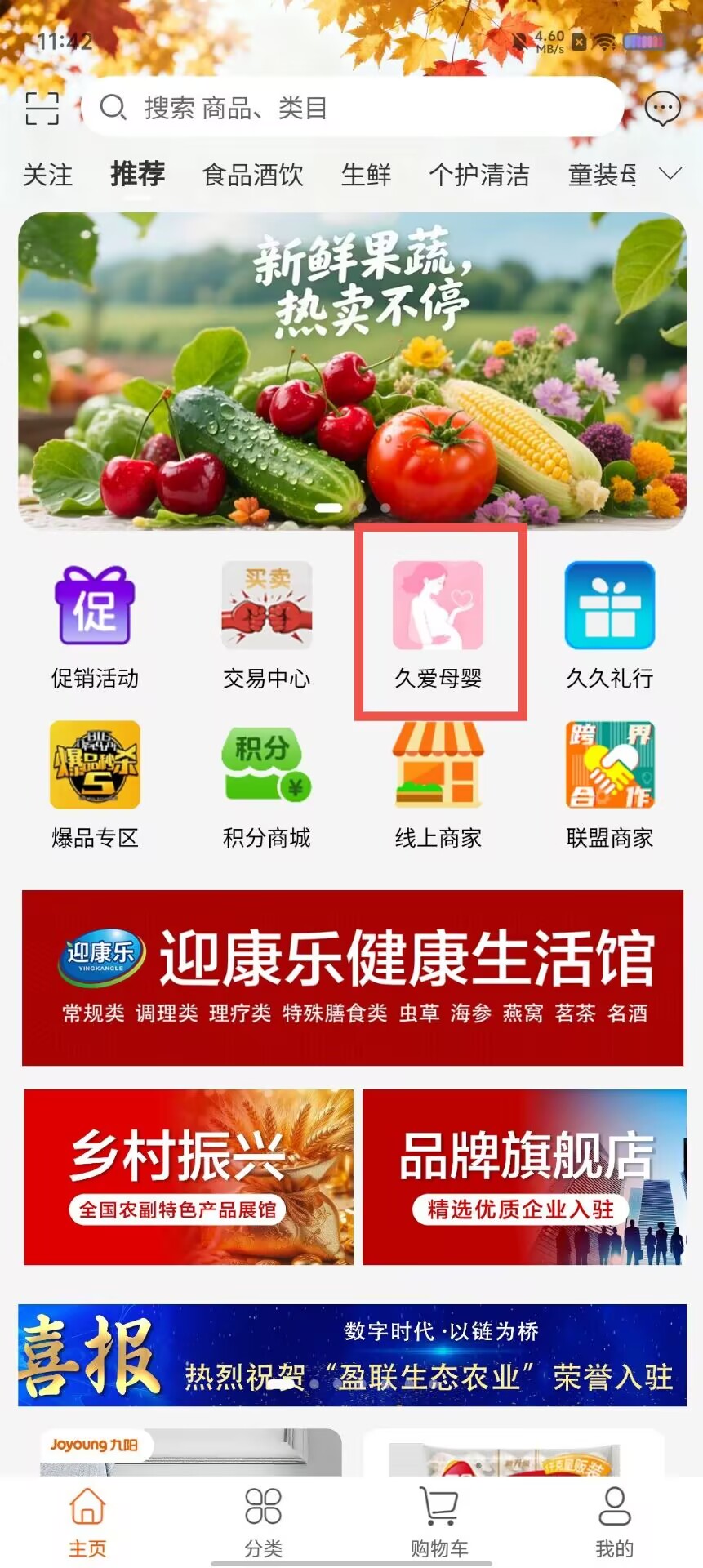Open the 乡村振兴 card
This screenshot has width=703, height=1568.
[x=189, y=1177]
